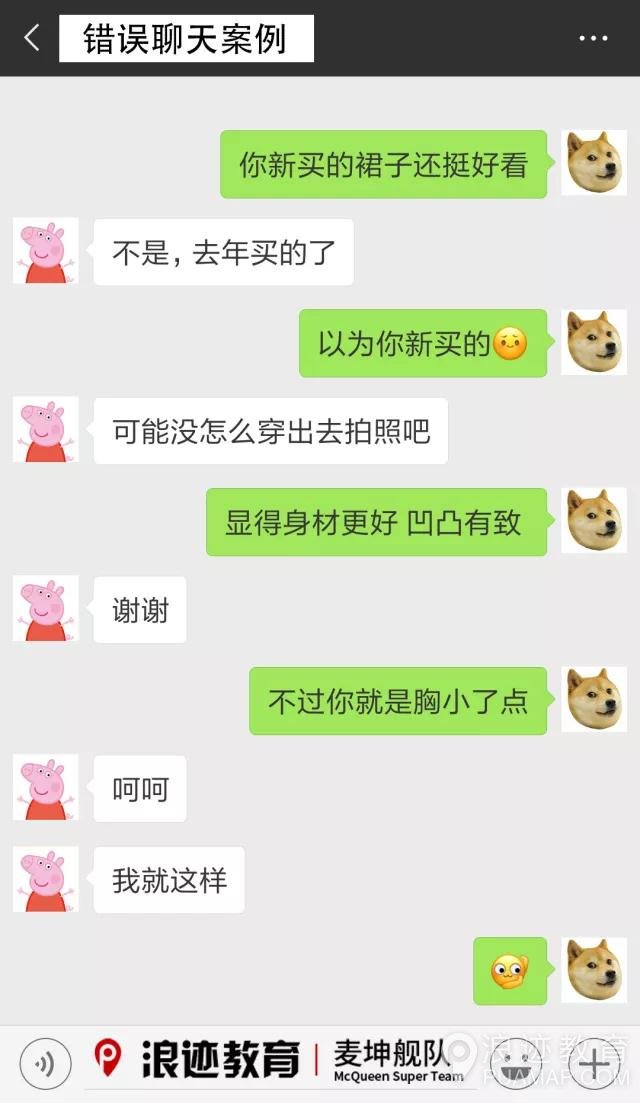Switch to voice message input
Viewport: 640px width, 1103px height.
[x=45, y=1064]
